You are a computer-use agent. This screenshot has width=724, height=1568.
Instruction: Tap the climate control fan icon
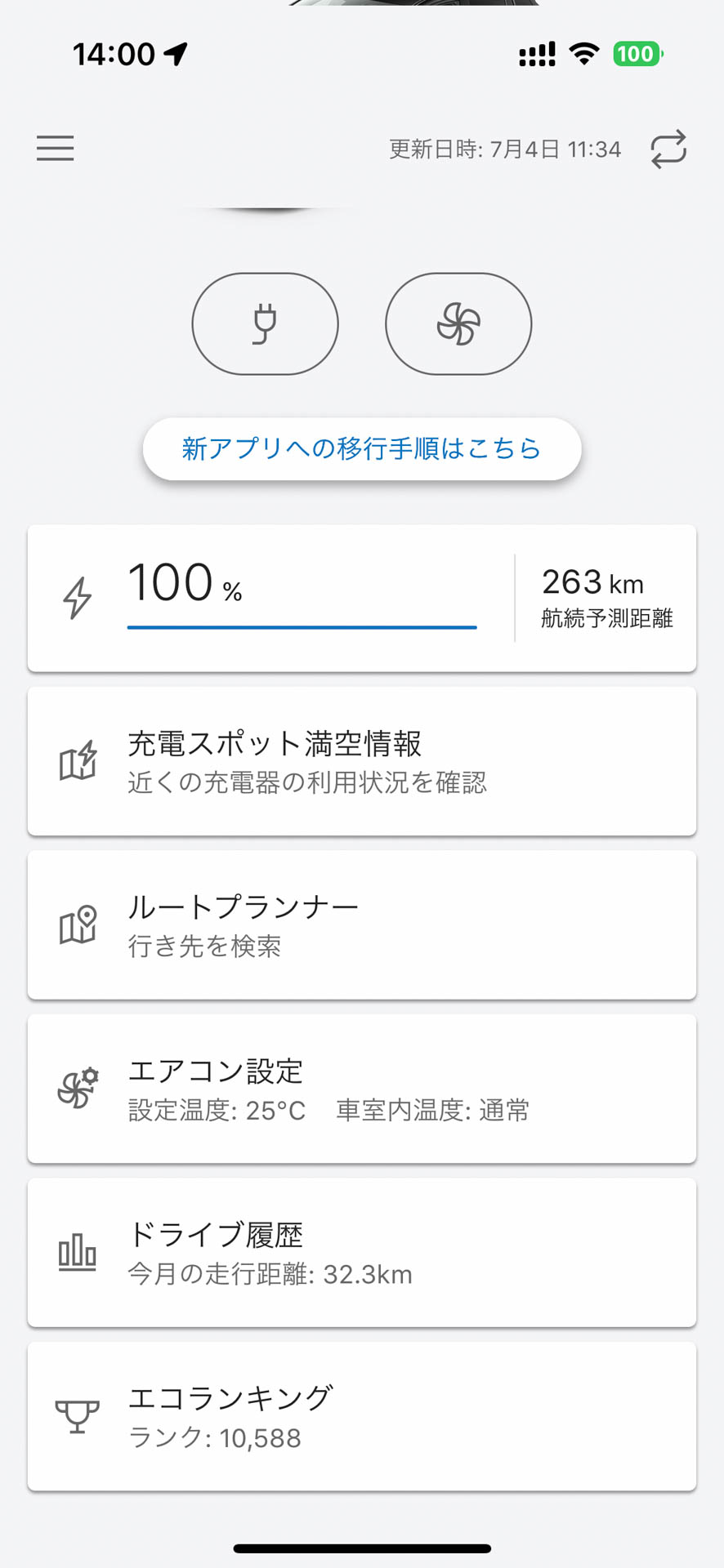click(x=458, y=323)
